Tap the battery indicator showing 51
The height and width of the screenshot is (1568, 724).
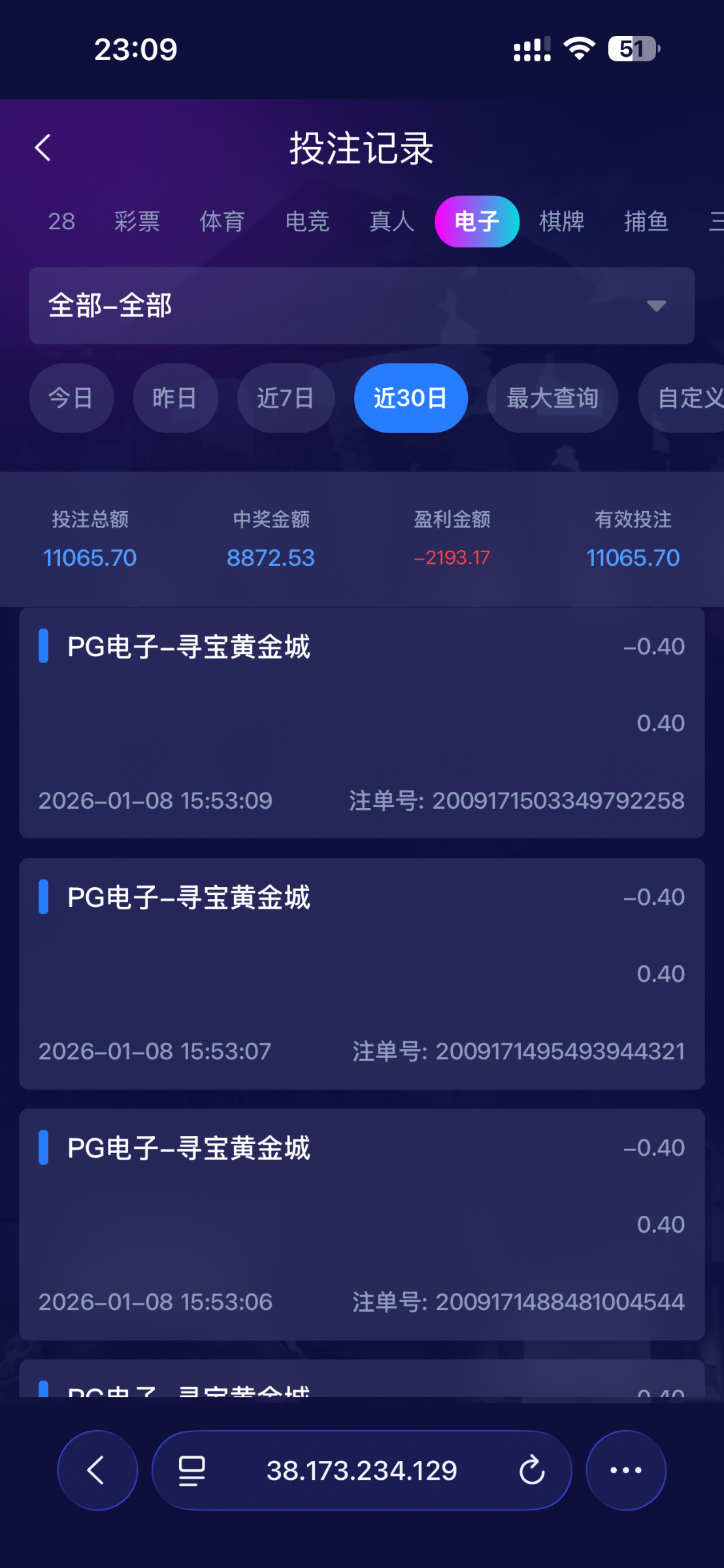[x=631, y=47]
